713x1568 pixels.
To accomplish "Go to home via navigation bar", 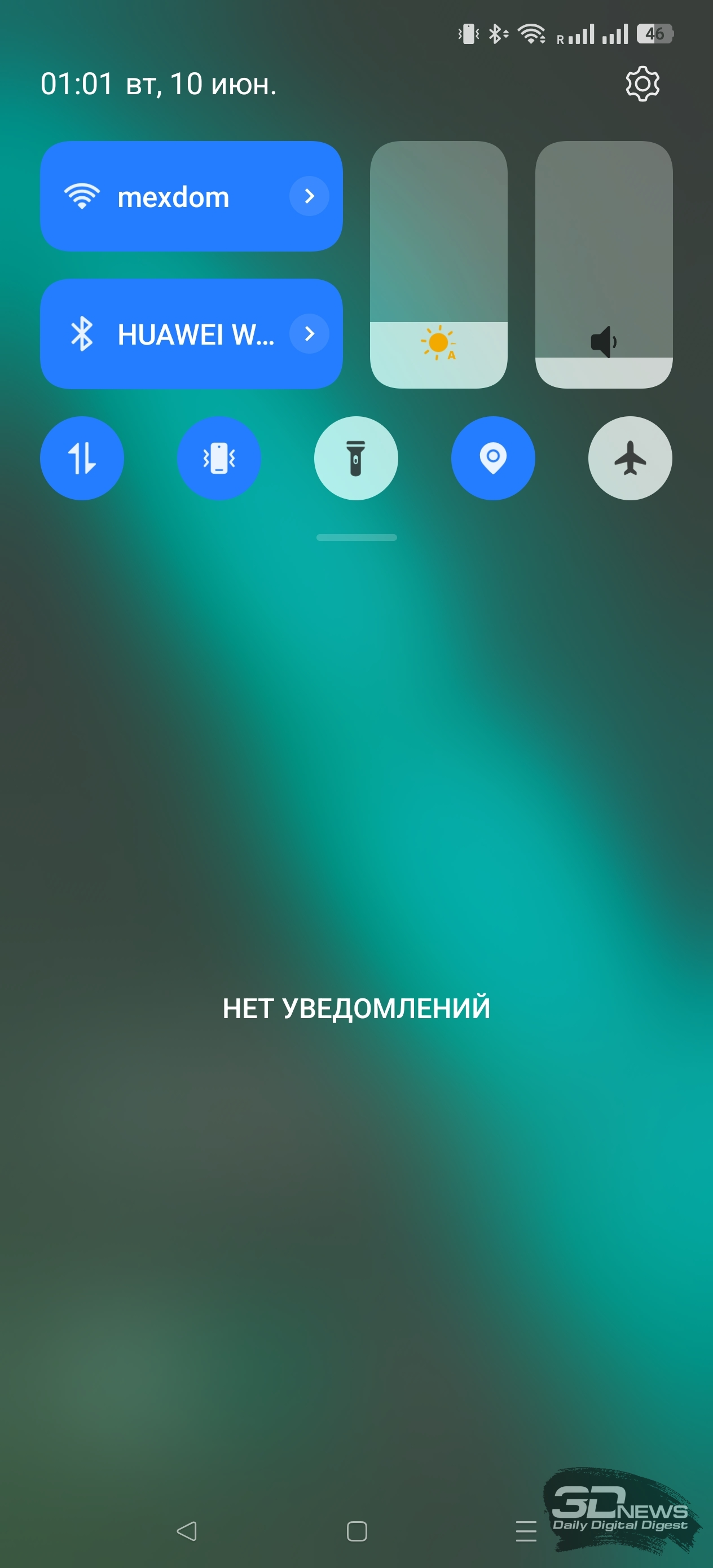I will coord(357,1531).
